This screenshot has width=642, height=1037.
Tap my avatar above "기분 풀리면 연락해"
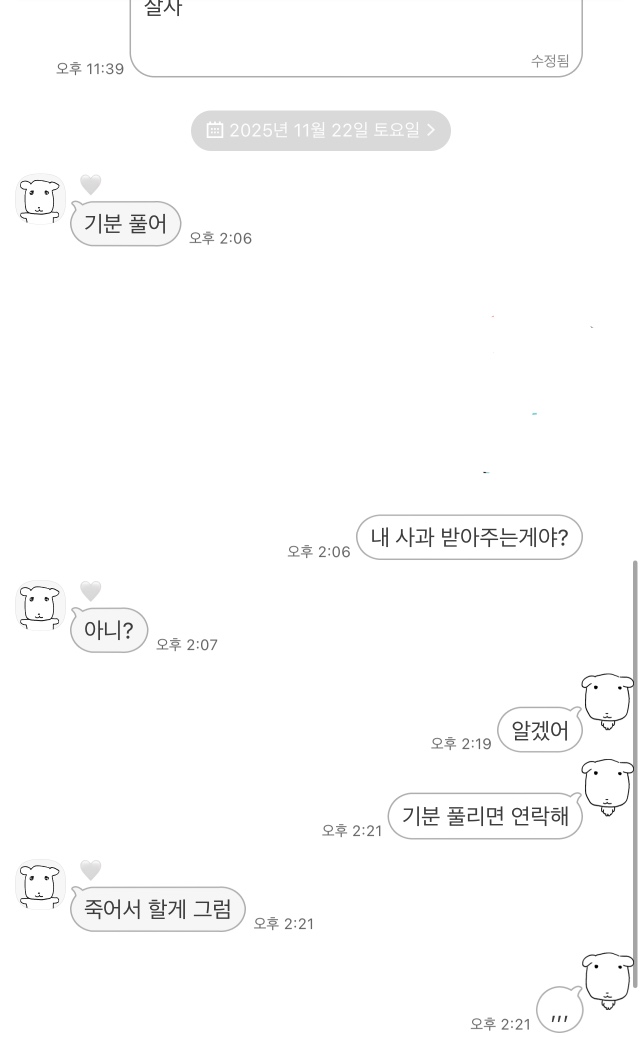(x=607, y=784)
